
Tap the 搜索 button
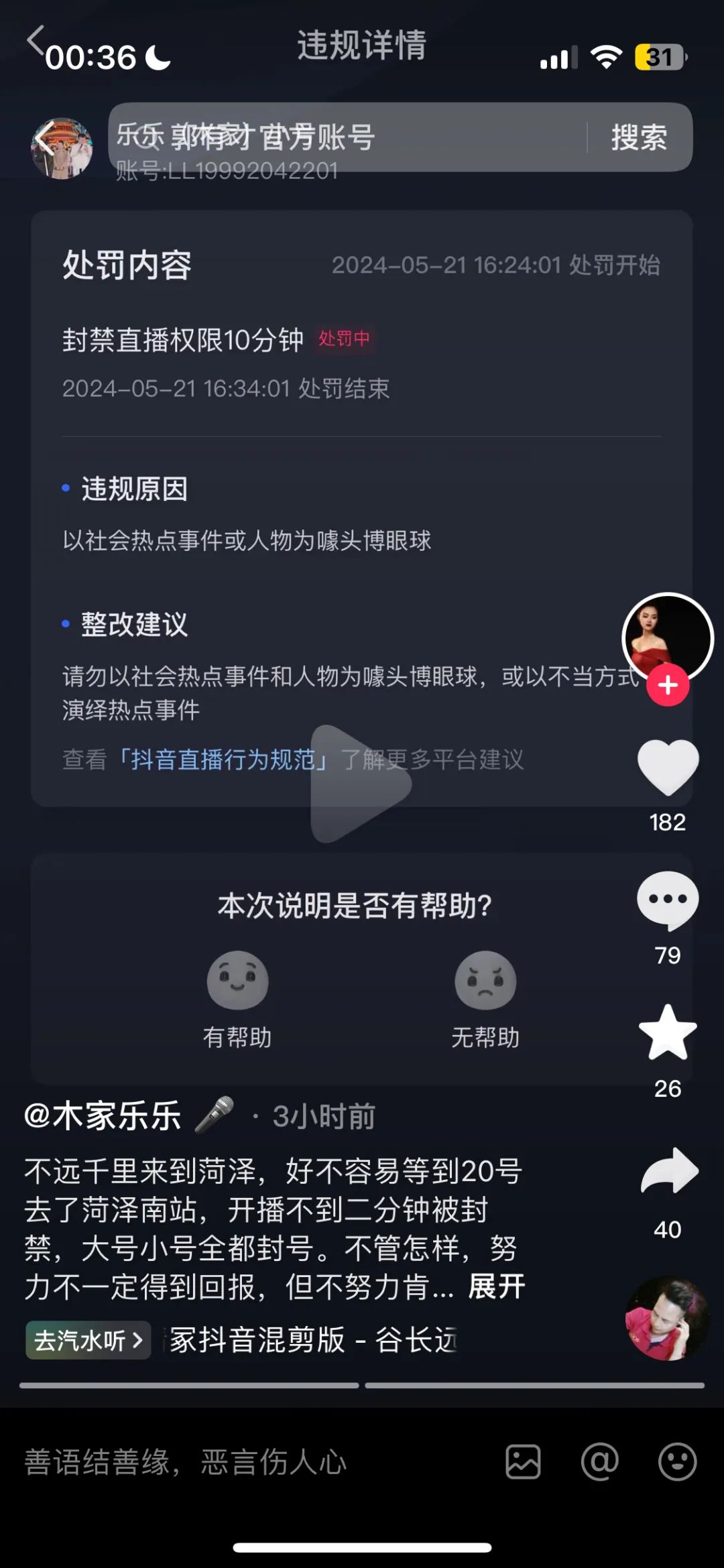point(639,137)
